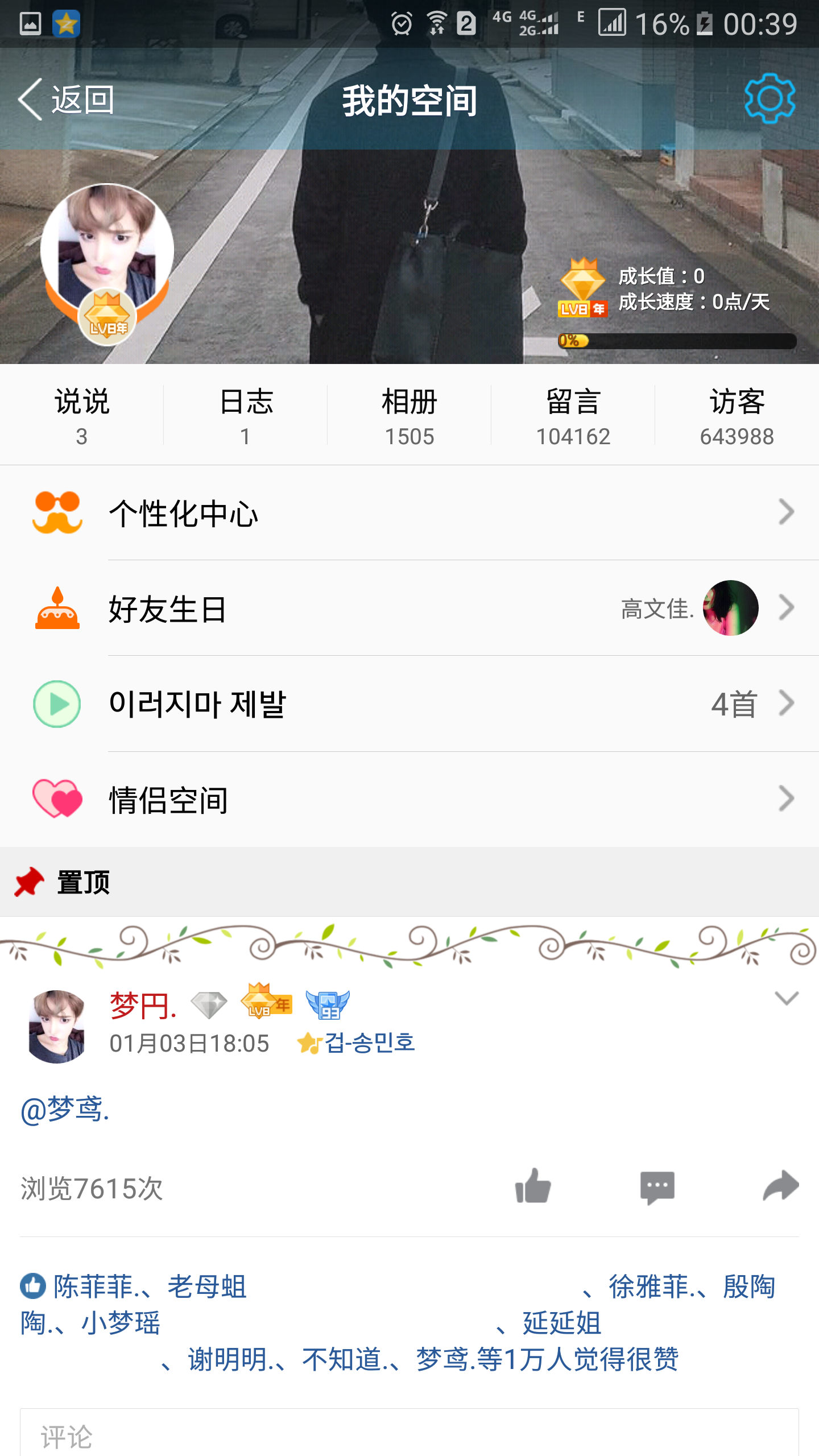Open the music playlist row 이러지마 제발
819x1456 pixels.
[409, 704]
